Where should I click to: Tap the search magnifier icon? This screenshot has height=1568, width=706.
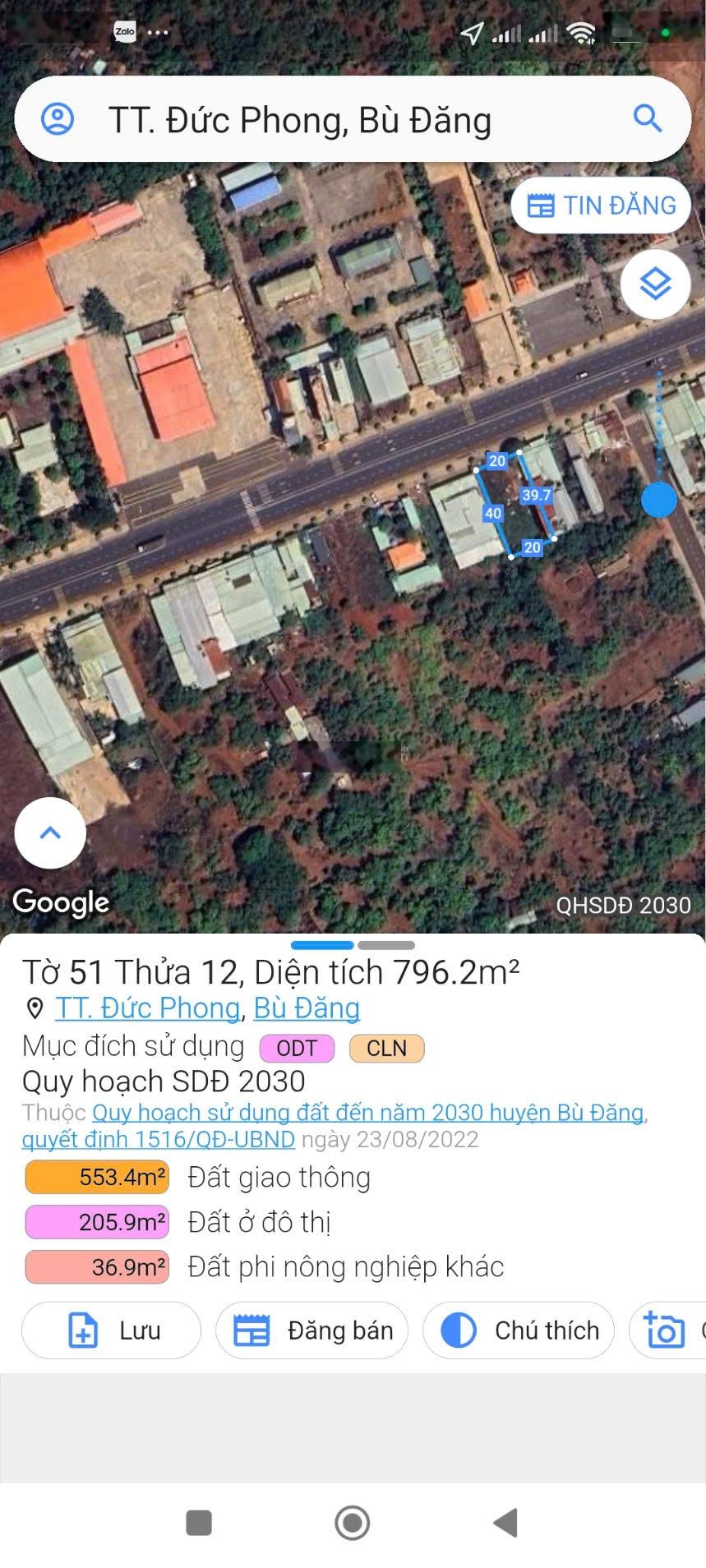pyautogui.click(x=648, y=118)
